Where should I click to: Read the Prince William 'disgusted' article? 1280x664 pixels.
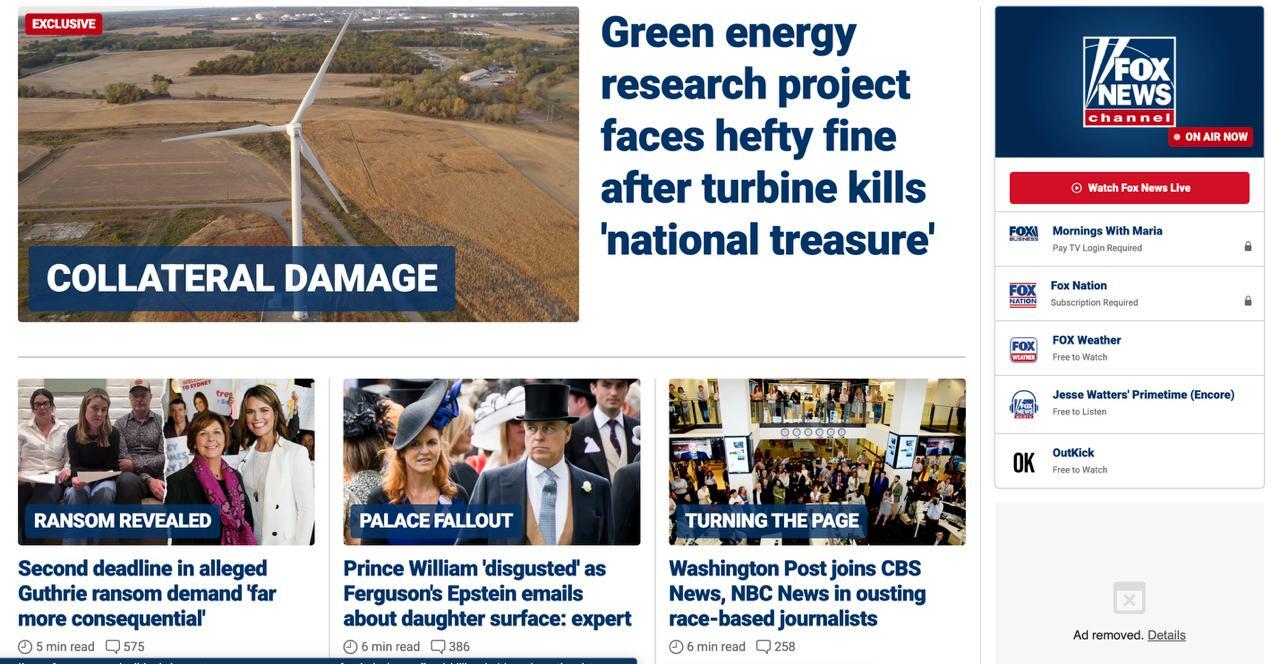pyautogui.click(x=487, y=593)
